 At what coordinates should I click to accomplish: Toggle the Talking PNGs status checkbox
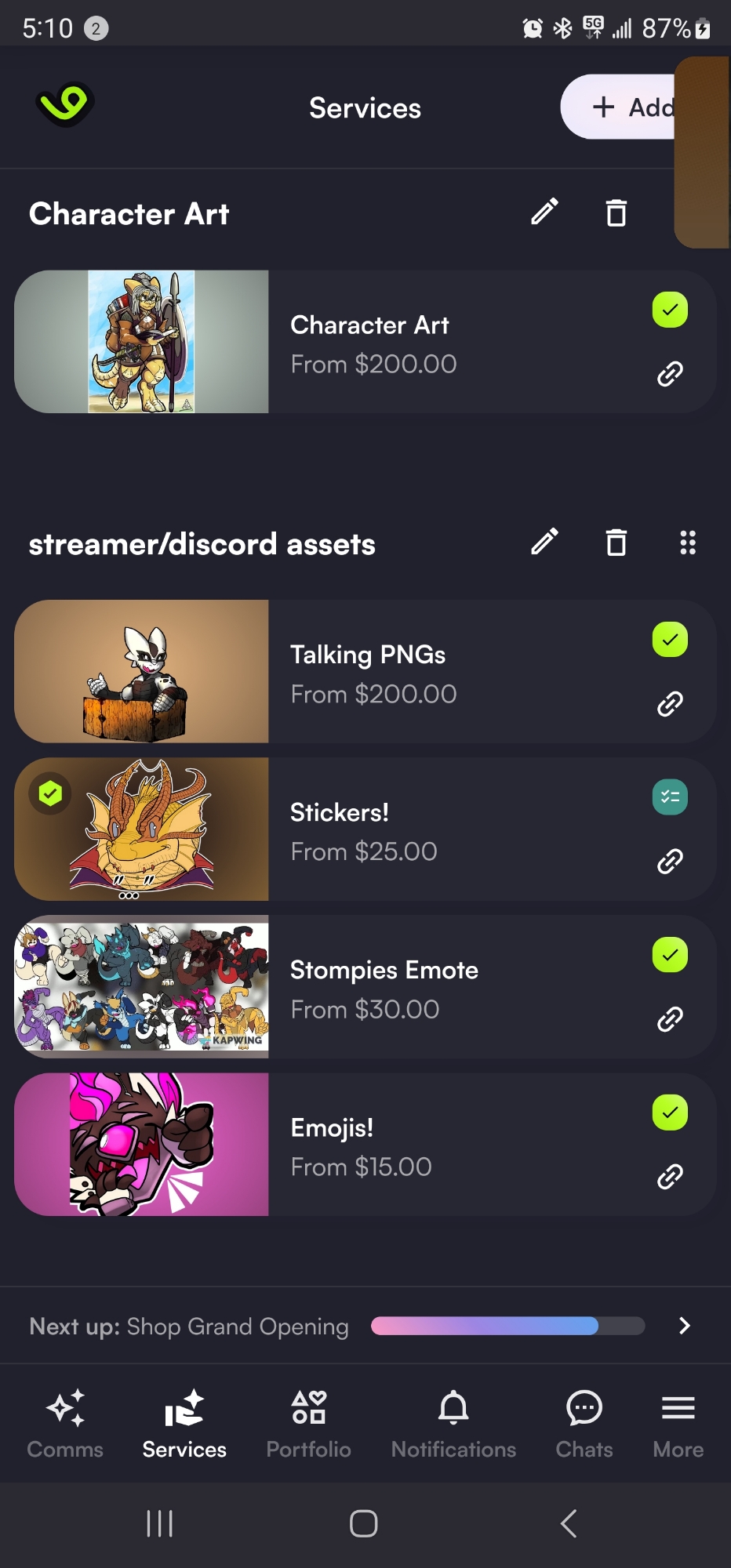[670, 640]
